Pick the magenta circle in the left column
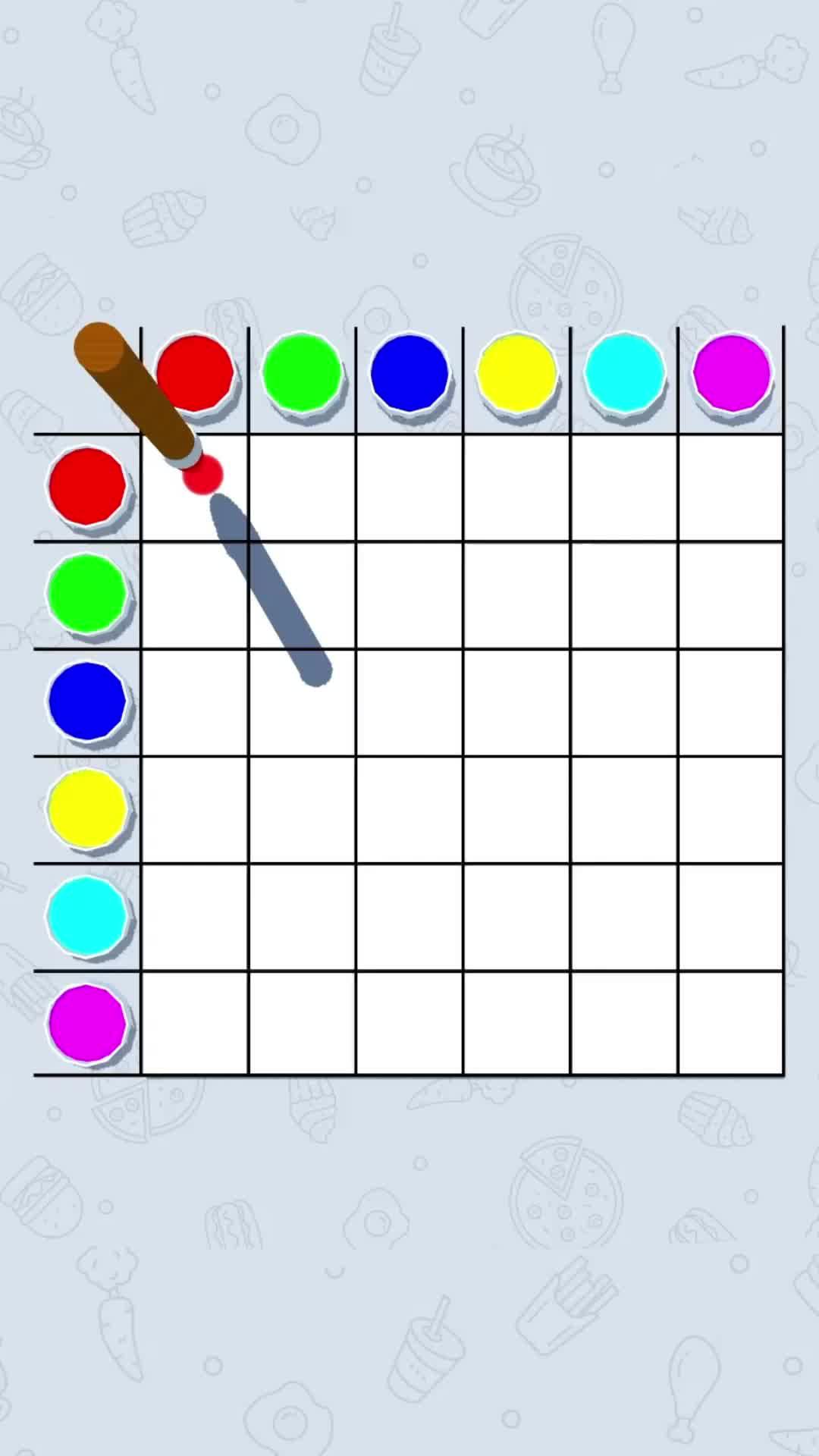This screenshot has width=819, height=1456. (x=87, y=1021)
